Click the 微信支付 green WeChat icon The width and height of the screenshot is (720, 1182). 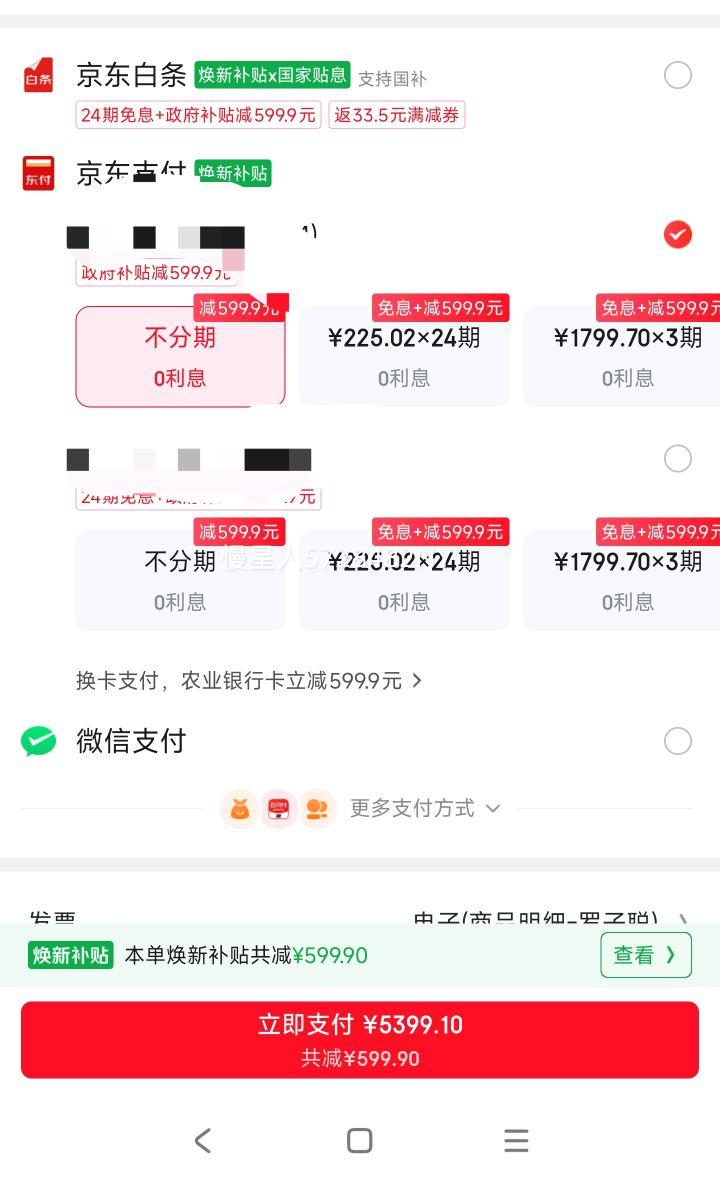point(38,740)
